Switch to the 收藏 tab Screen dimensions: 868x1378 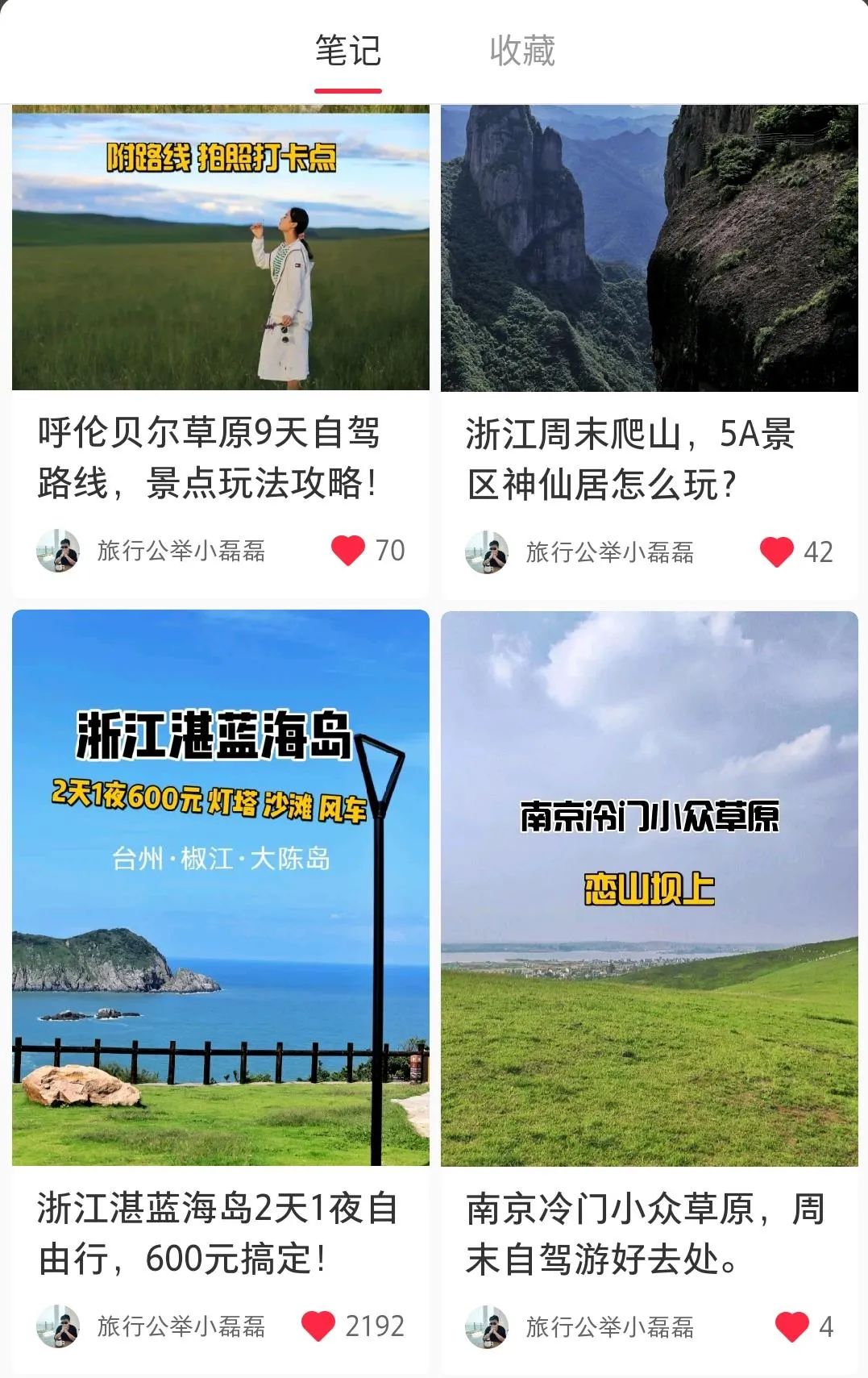[522, 51]
